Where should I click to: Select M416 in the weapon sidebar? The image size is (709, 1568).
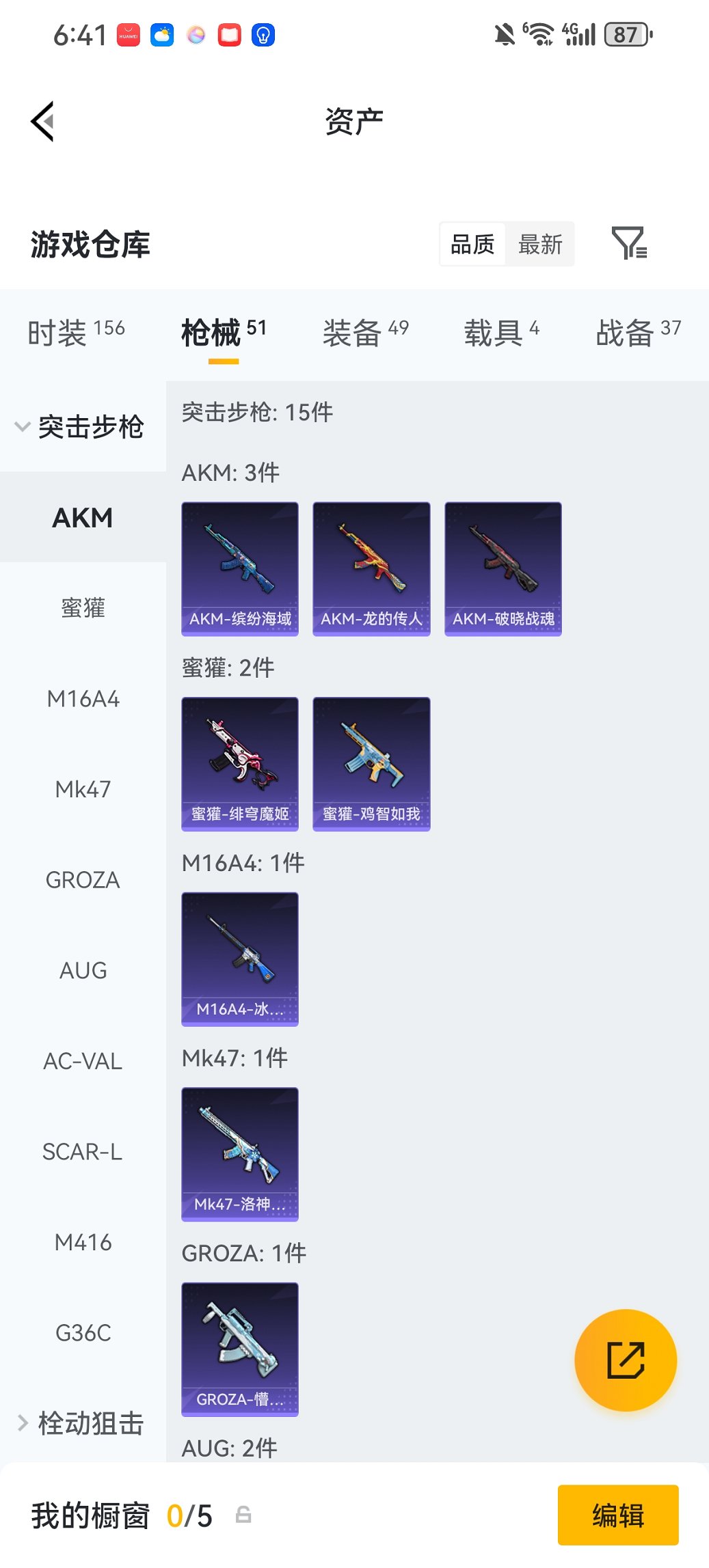click(x=83, y=1243)
